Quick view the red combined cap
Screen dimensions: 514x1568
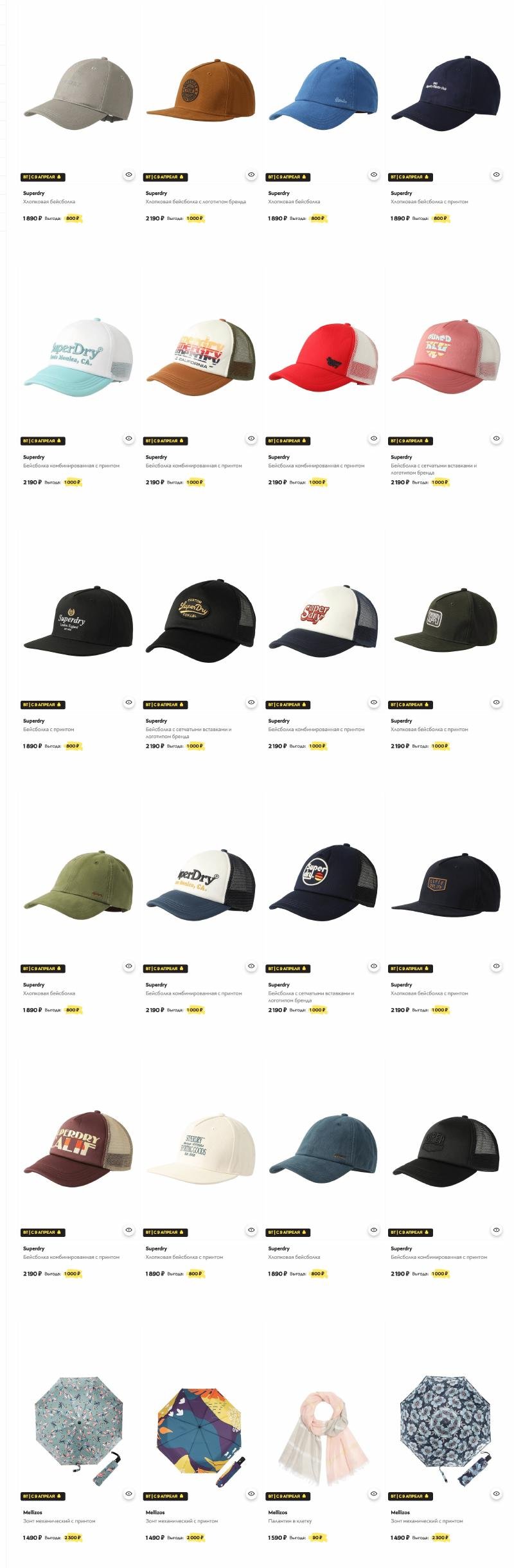[x=374, y=438]
